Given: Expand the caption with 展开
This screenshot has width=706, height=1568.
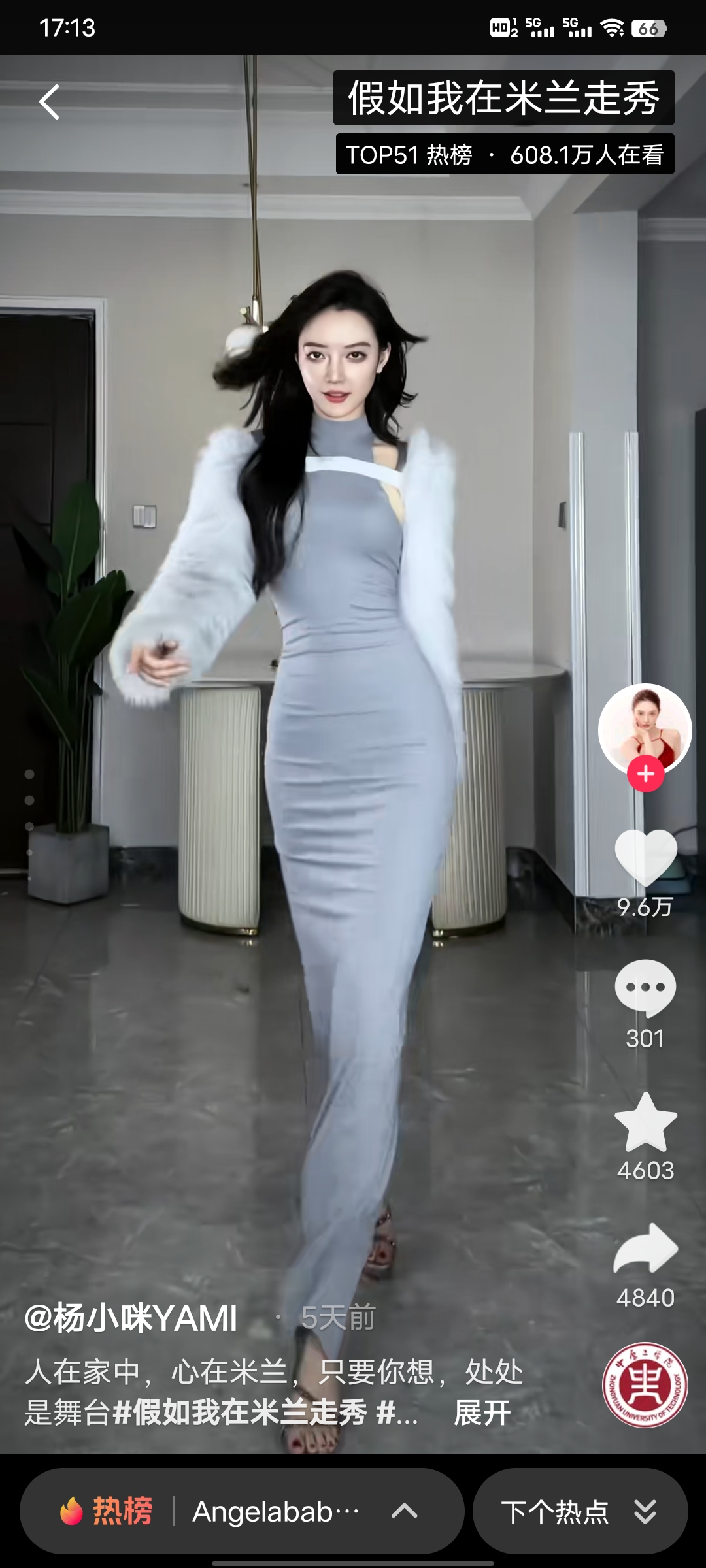Looking at the screenshot, I should coord(482,1414).
